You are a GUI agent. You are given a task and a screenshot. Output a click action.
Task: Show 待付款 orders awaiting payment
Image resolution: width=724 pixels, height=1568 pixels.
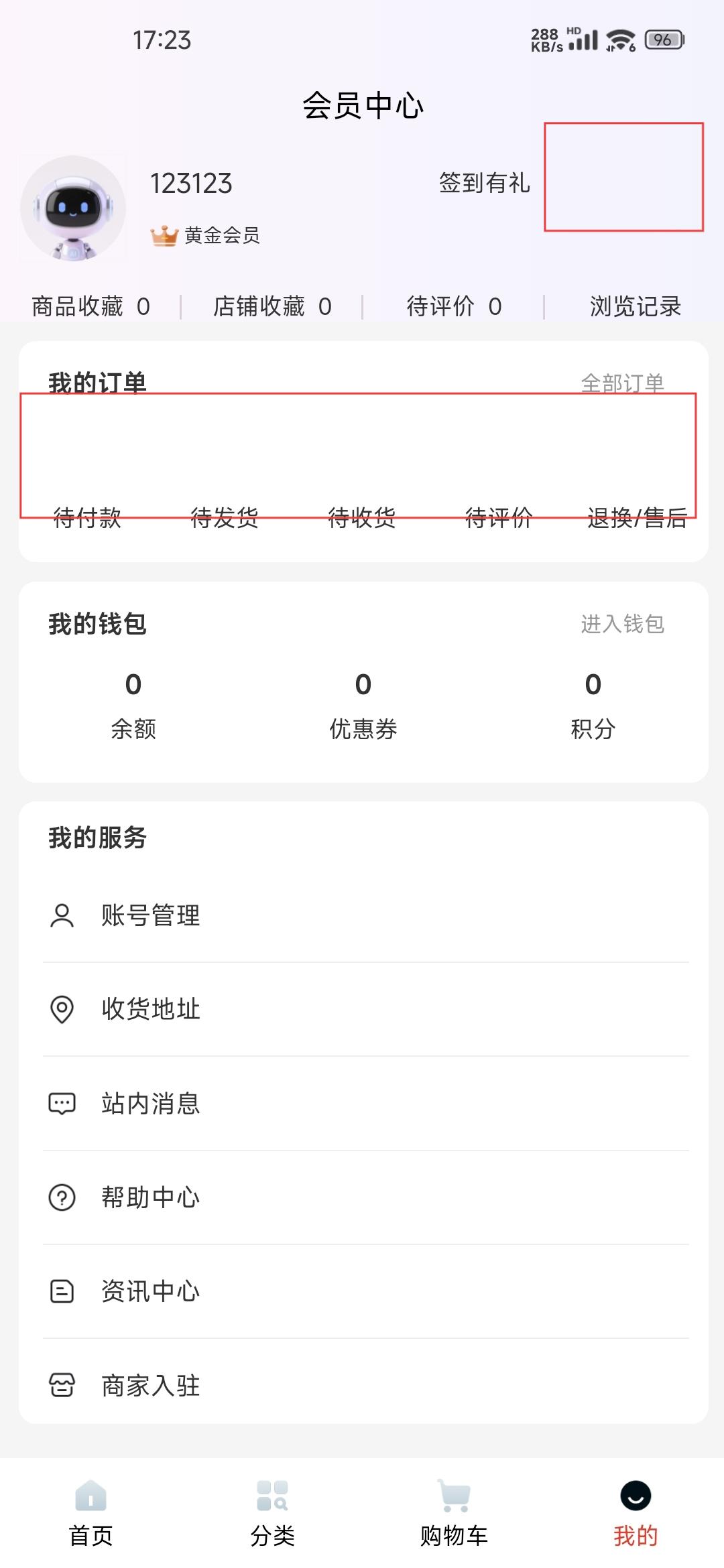(87, 516)
